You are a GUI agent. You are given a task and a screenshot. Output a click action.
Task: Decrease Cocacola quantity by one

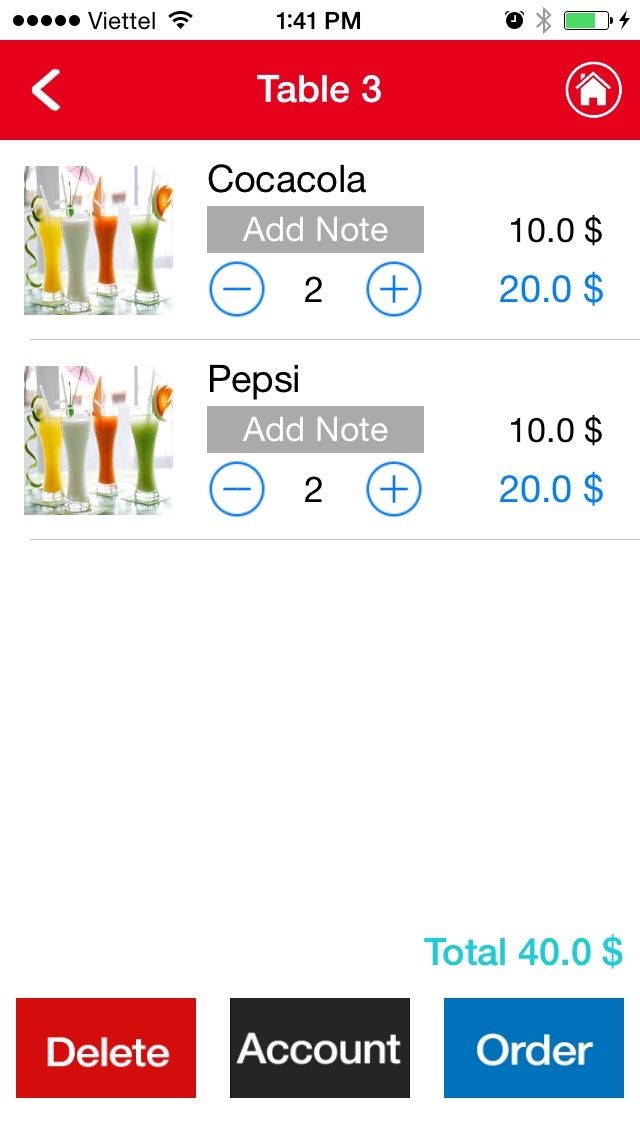[x=236, y=290]
